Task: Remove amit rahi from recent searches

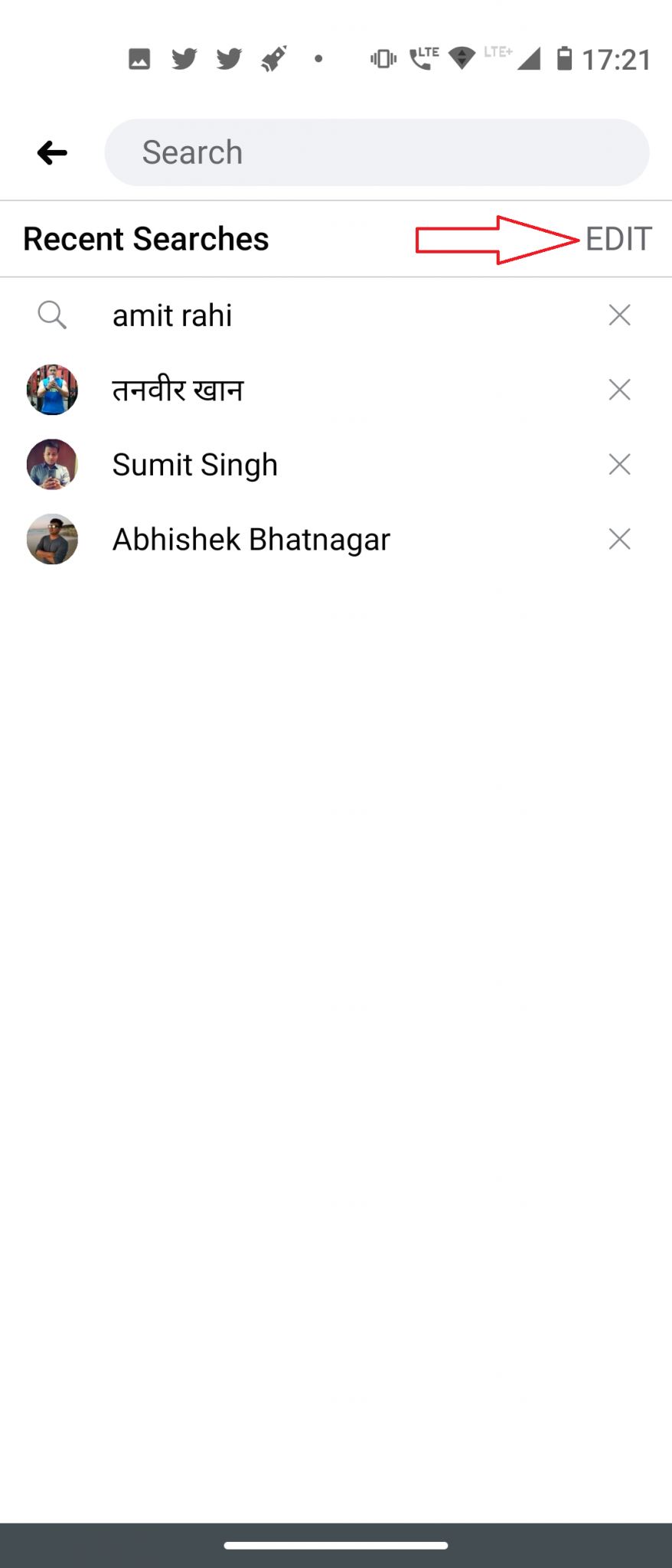Action: 619,315
